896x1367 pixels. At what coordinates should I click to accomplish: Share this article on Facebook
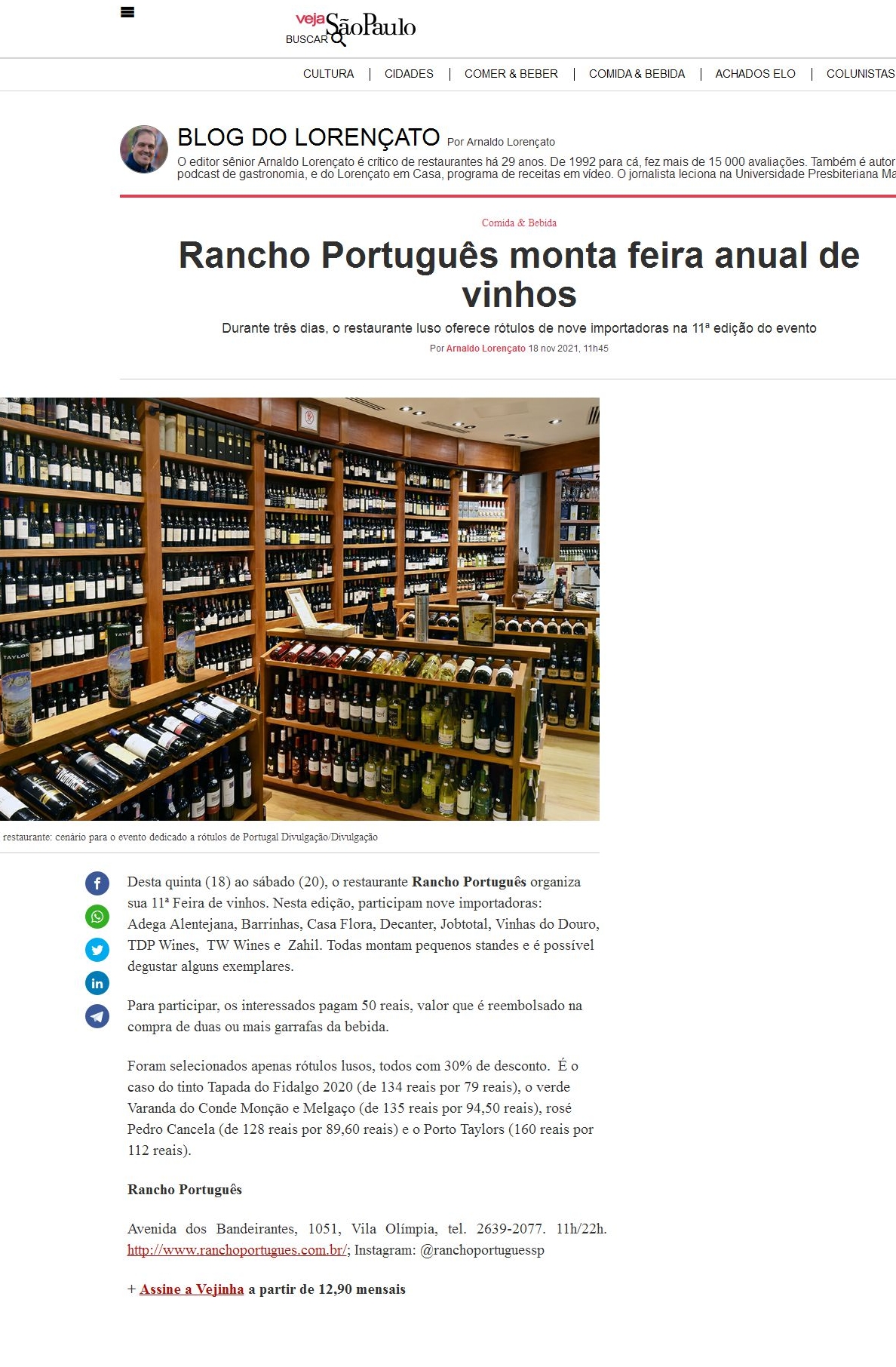click(x=97, y=883)
